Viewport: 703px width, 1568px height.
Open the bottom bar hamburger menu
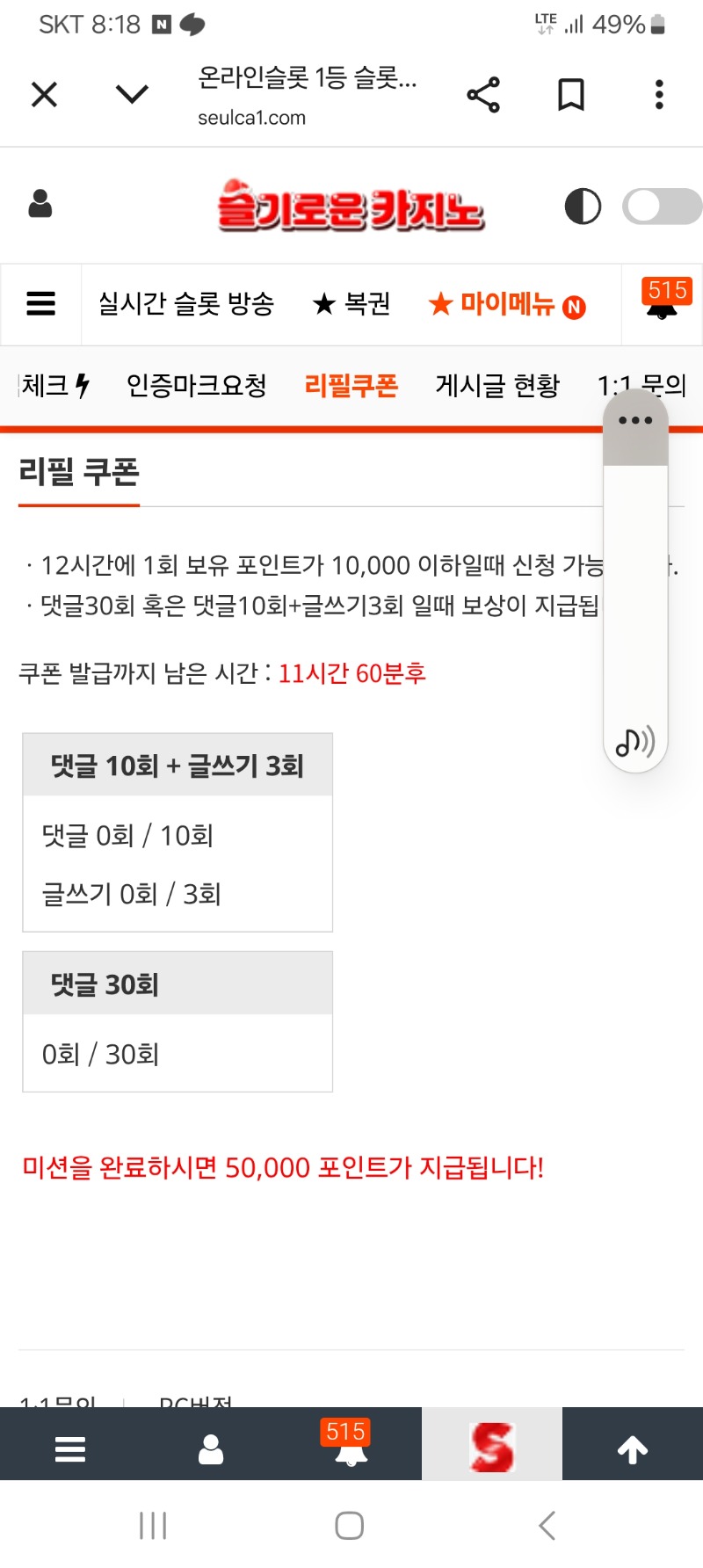[x=70, y=1448]
